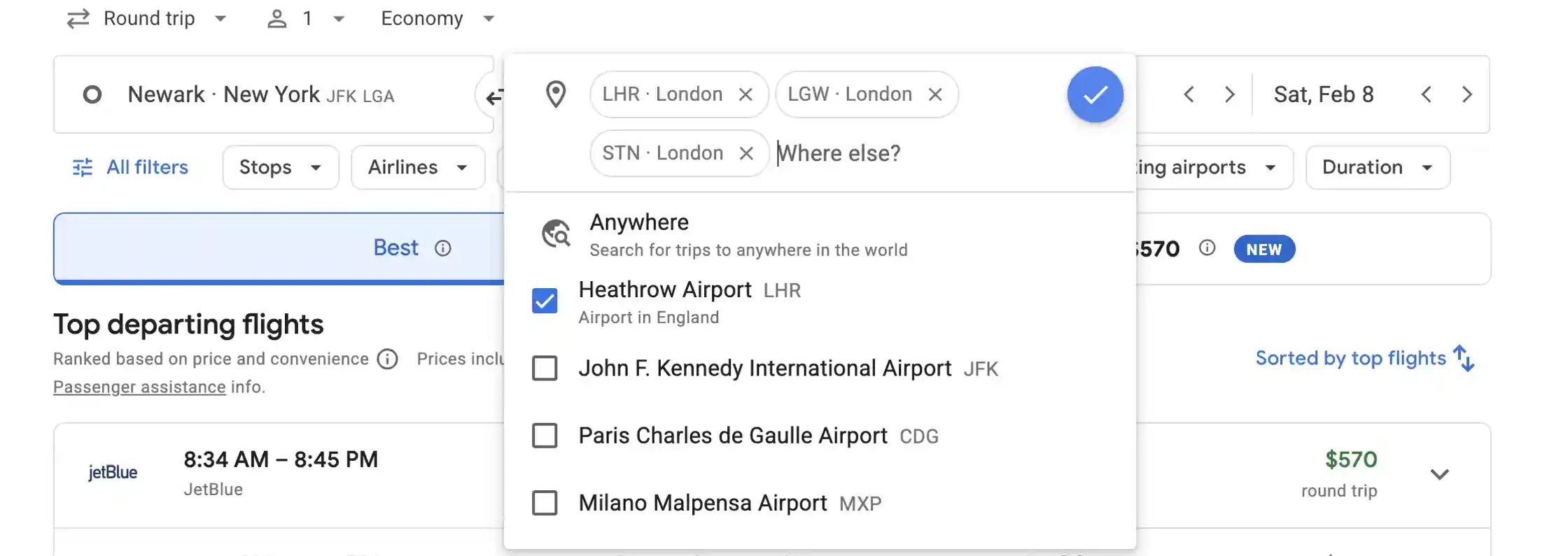Expand the Airlines filter

click(x=417, y=167)
